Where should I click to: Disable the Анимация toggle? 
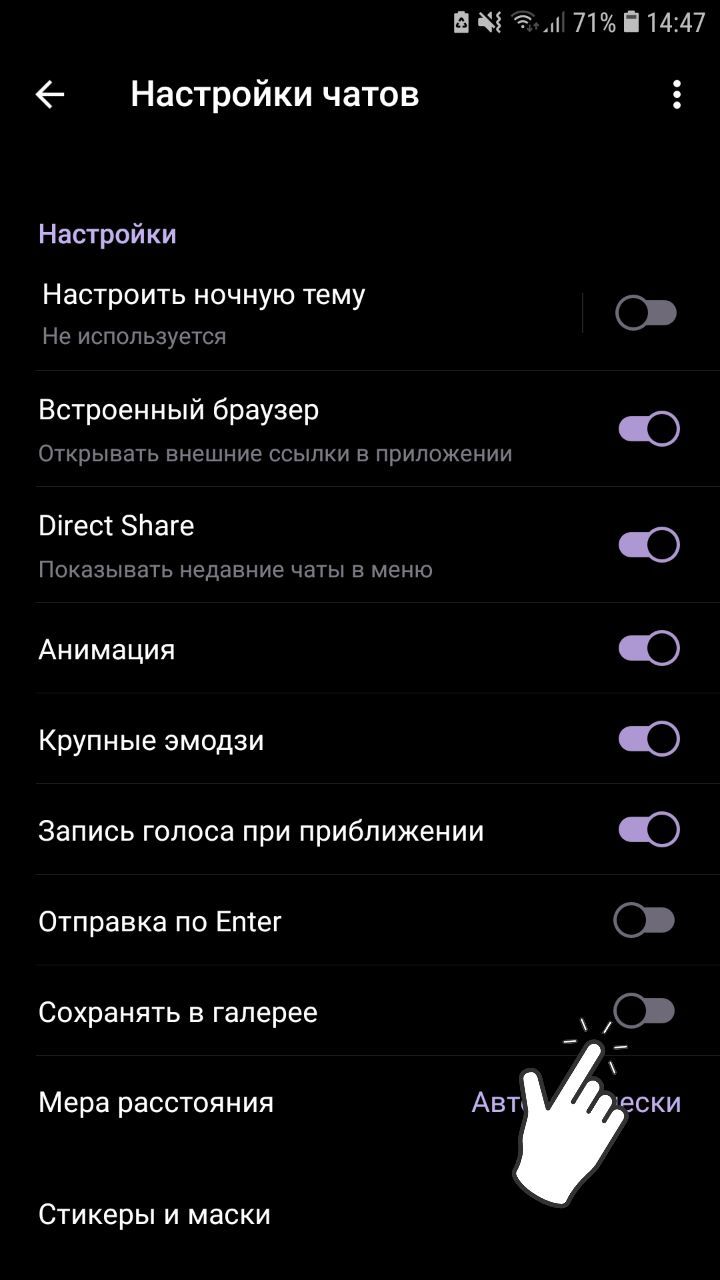649,648
